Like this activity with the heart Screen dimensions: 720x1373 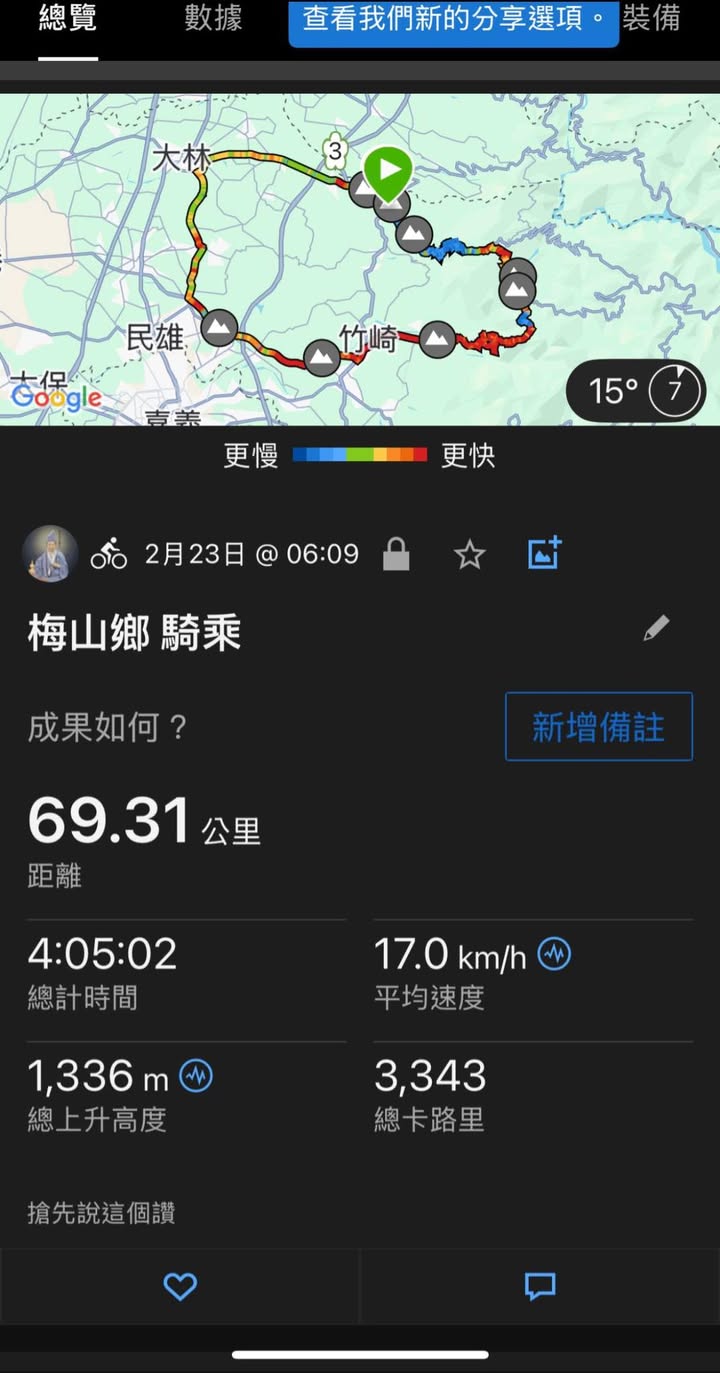[180, 1286]
